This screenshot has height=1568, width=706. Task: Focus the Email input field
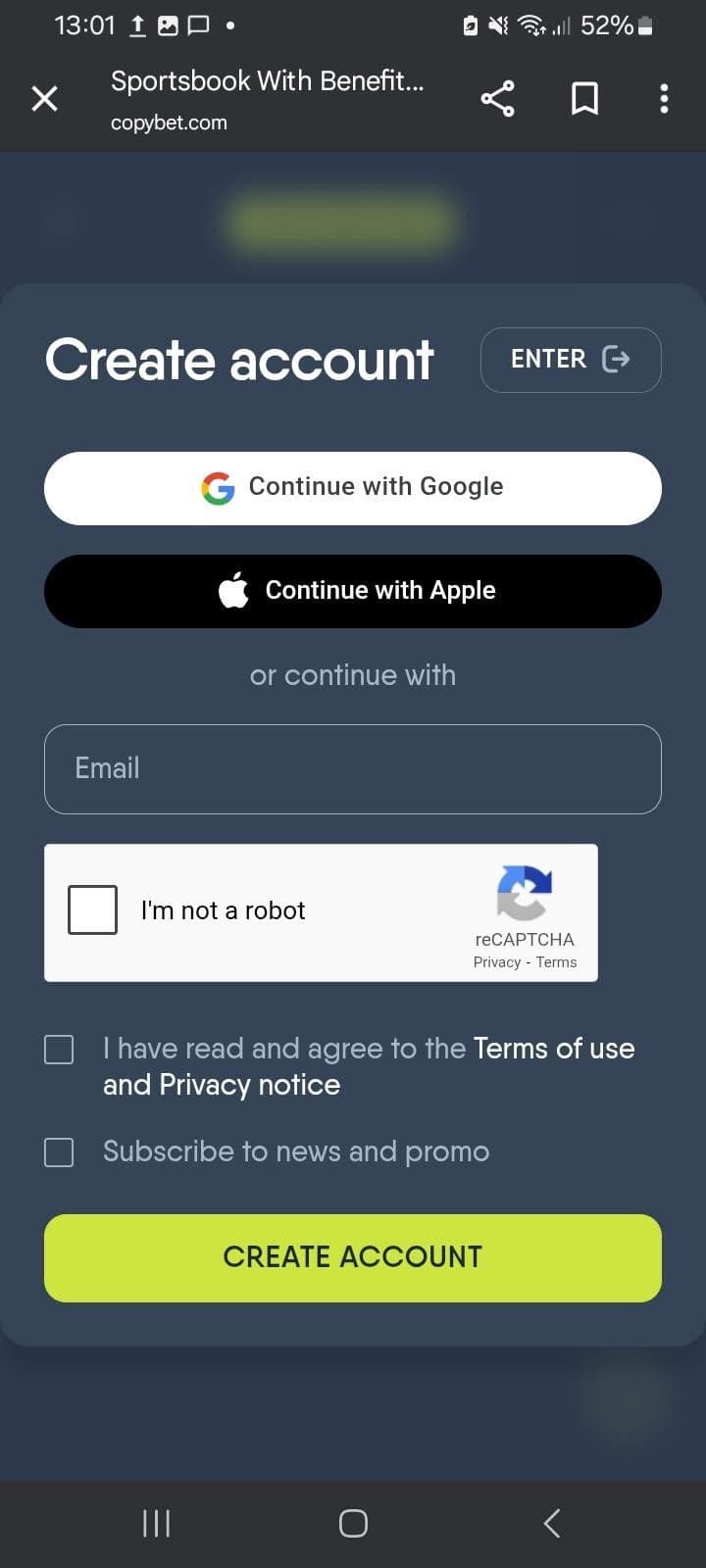click(353, 769)
